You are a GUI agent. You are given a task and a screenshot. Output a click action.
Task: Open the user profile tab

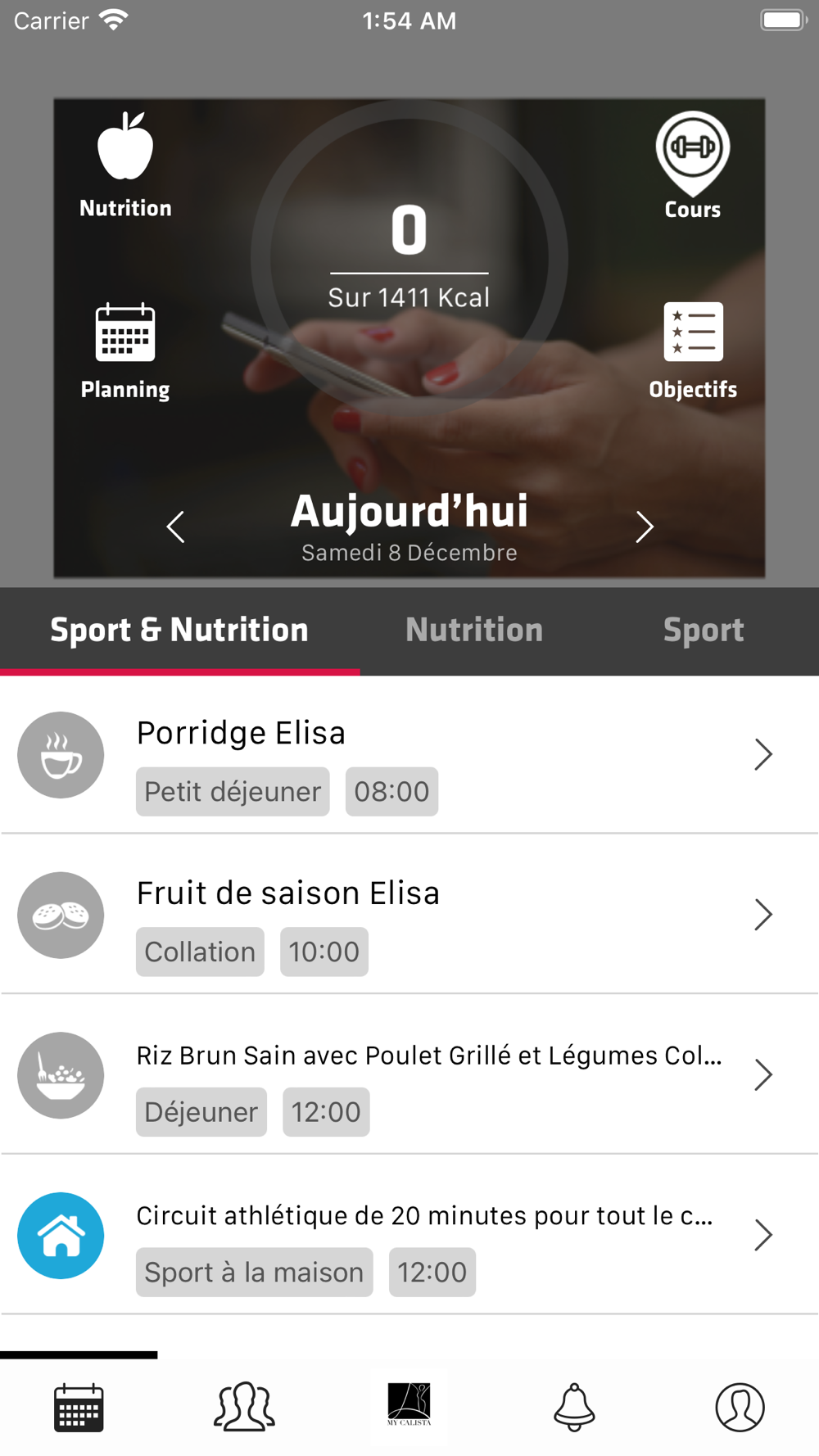coord(740,1407)
